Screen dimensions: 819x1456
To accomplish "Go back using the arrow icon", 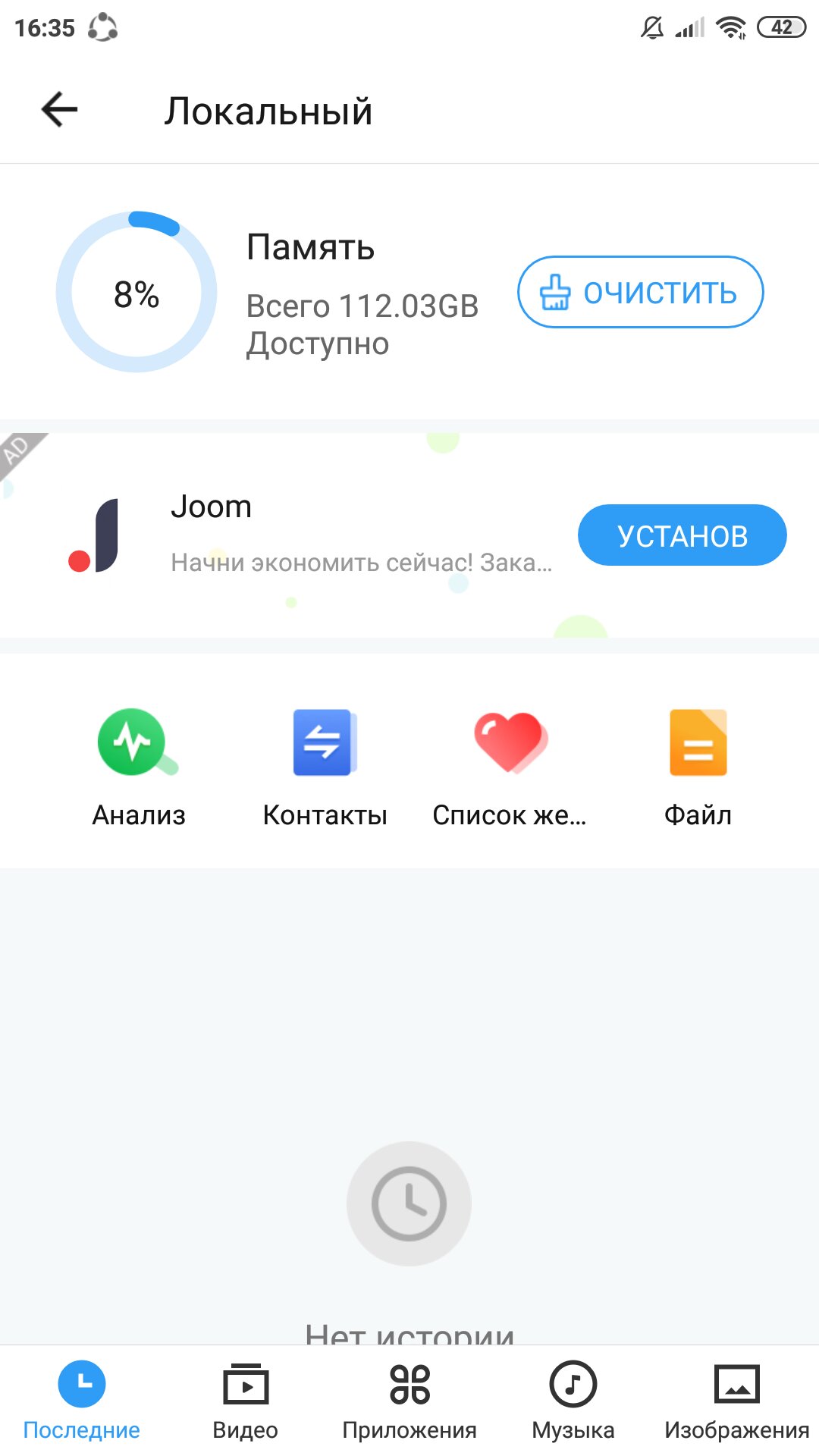I will [x=59, y=110].
